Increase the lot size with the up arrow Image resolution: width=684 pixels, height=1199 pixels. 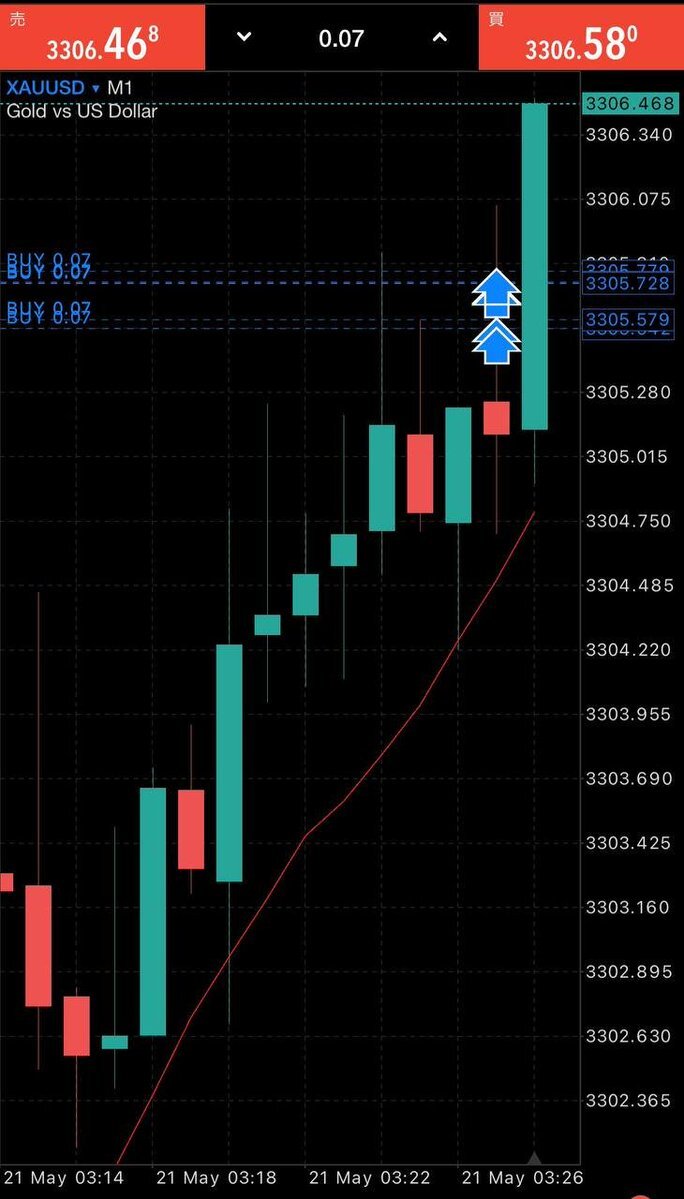coord(439,38)
